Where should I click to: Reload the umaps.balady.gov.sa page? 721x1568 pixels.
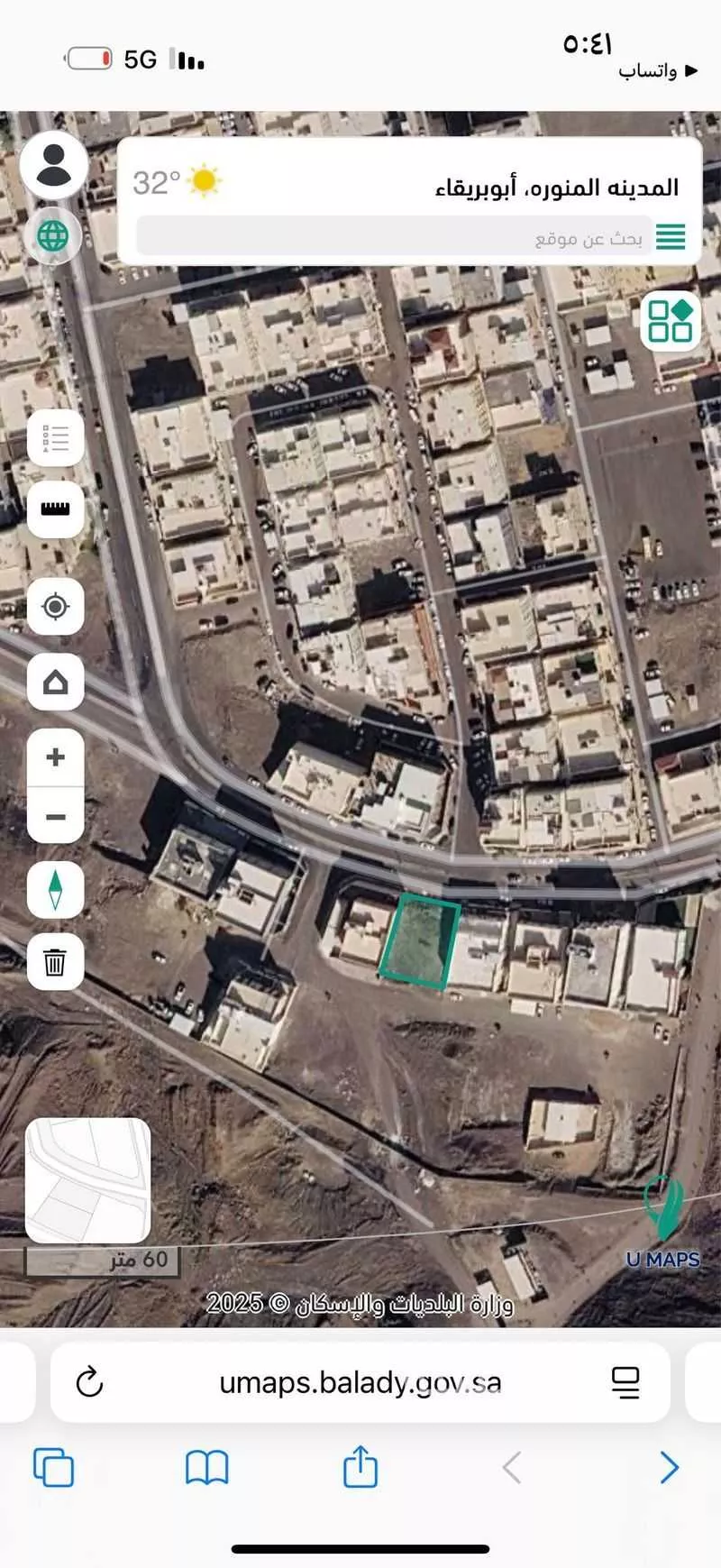click(88, 1381)
